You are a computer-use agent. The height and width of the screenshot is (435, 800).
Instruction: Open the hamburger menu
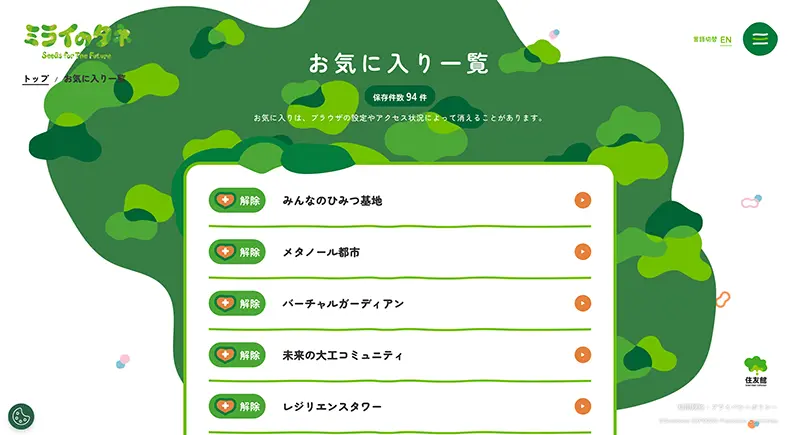coord(760,39)
